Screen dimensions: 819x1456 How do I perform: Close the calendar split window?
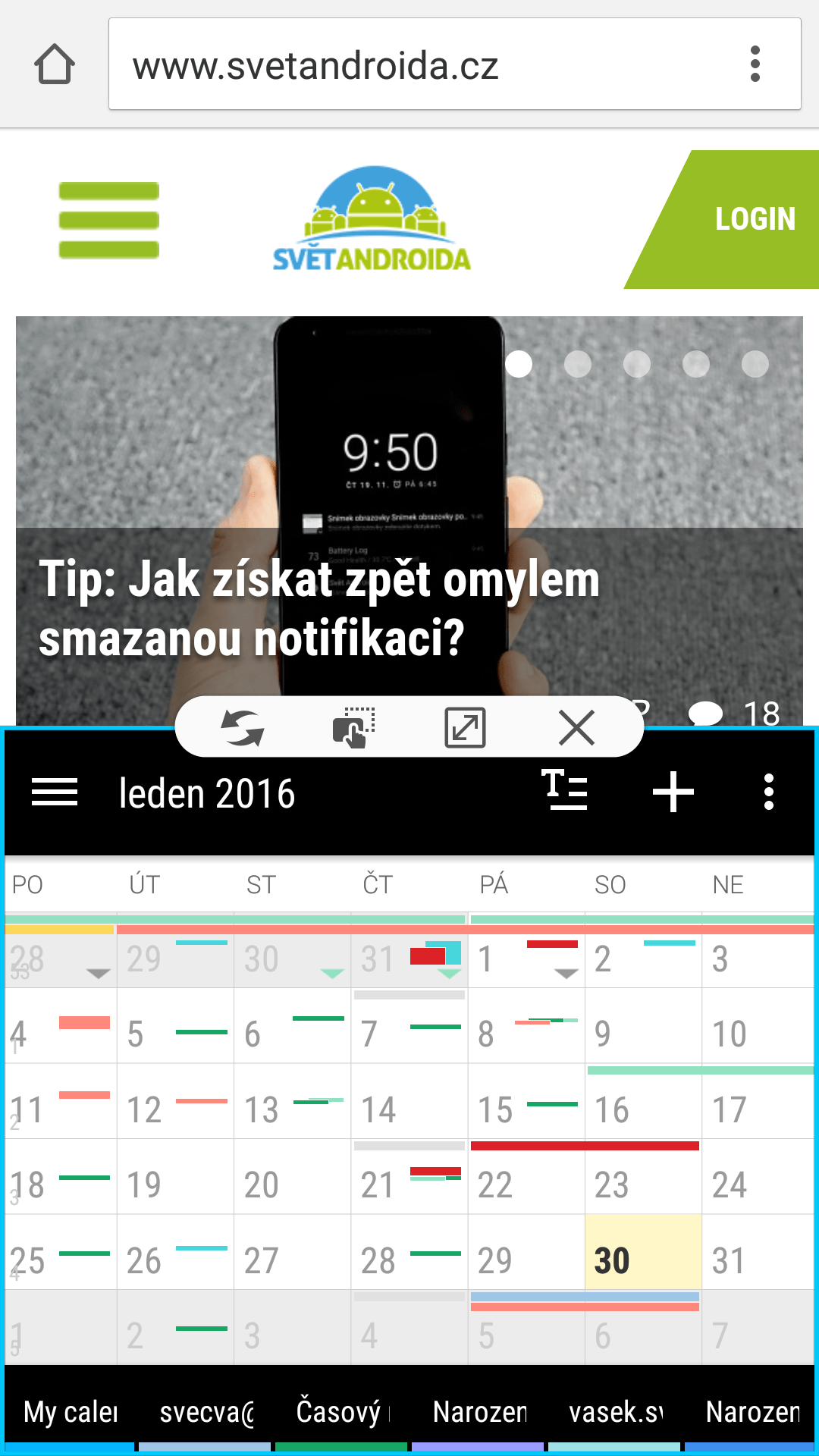[x=576, y=727]
